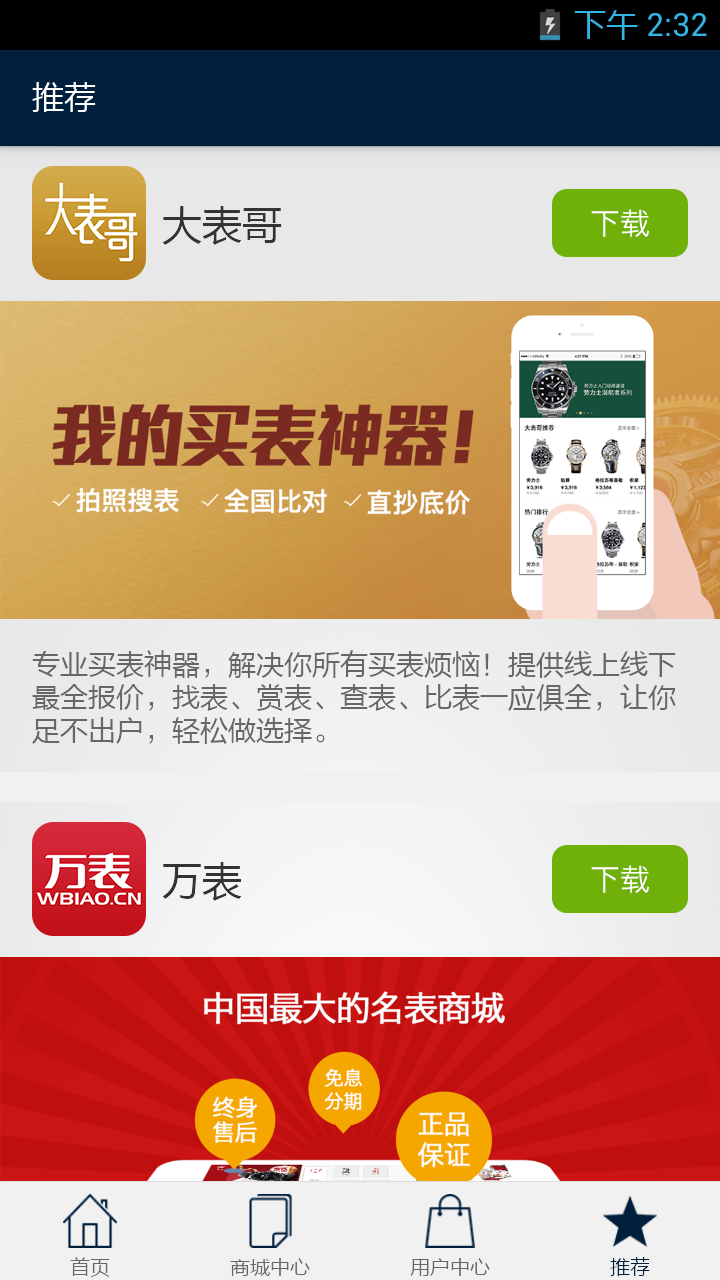The height and width of the screenshot is (1280, 720).
Task: Tap the 大表哥 app icon
Action: 89,223
